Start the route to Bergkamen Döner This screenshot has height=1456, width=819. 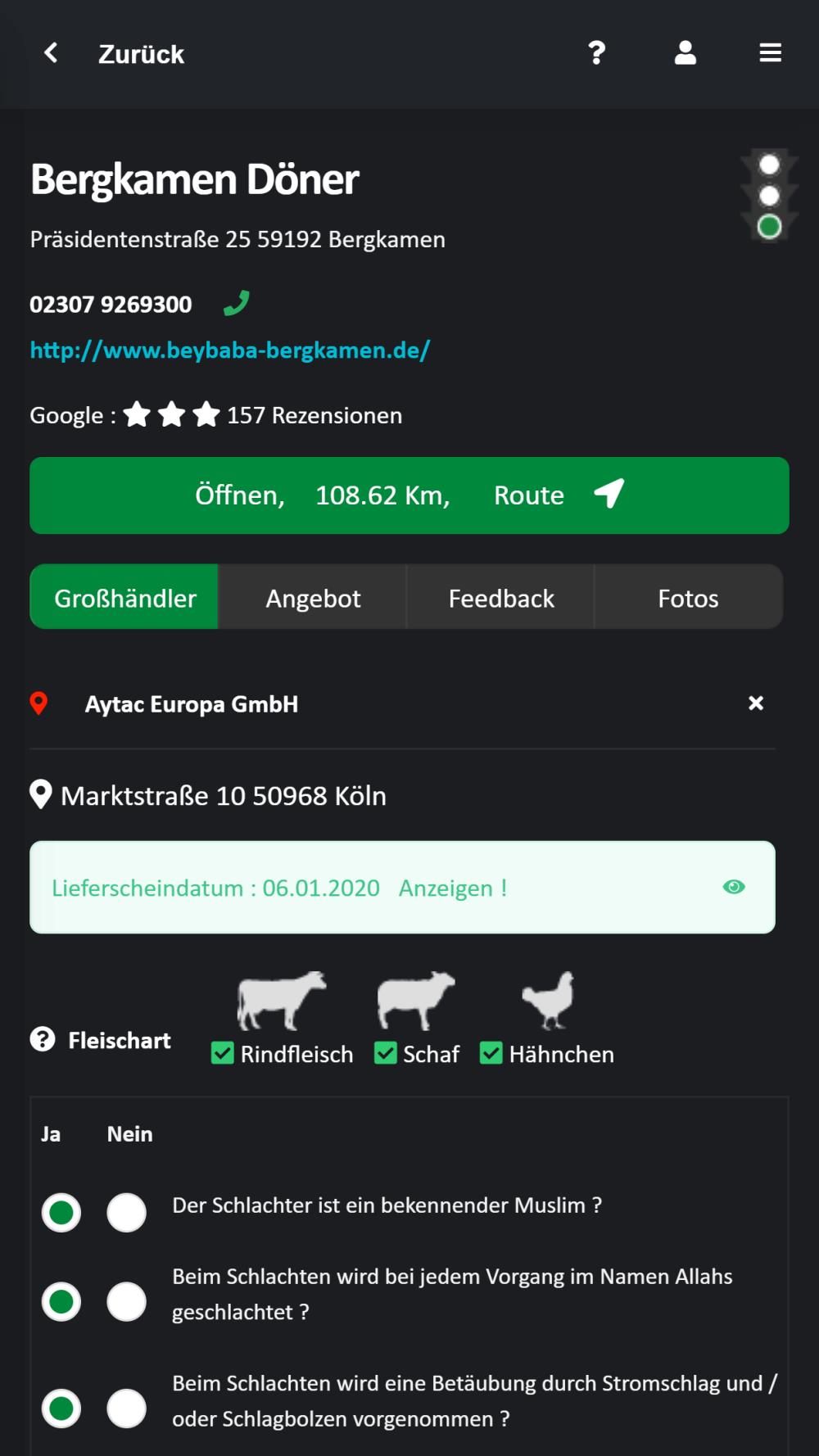pyautogui.click(x=409, y=495)
